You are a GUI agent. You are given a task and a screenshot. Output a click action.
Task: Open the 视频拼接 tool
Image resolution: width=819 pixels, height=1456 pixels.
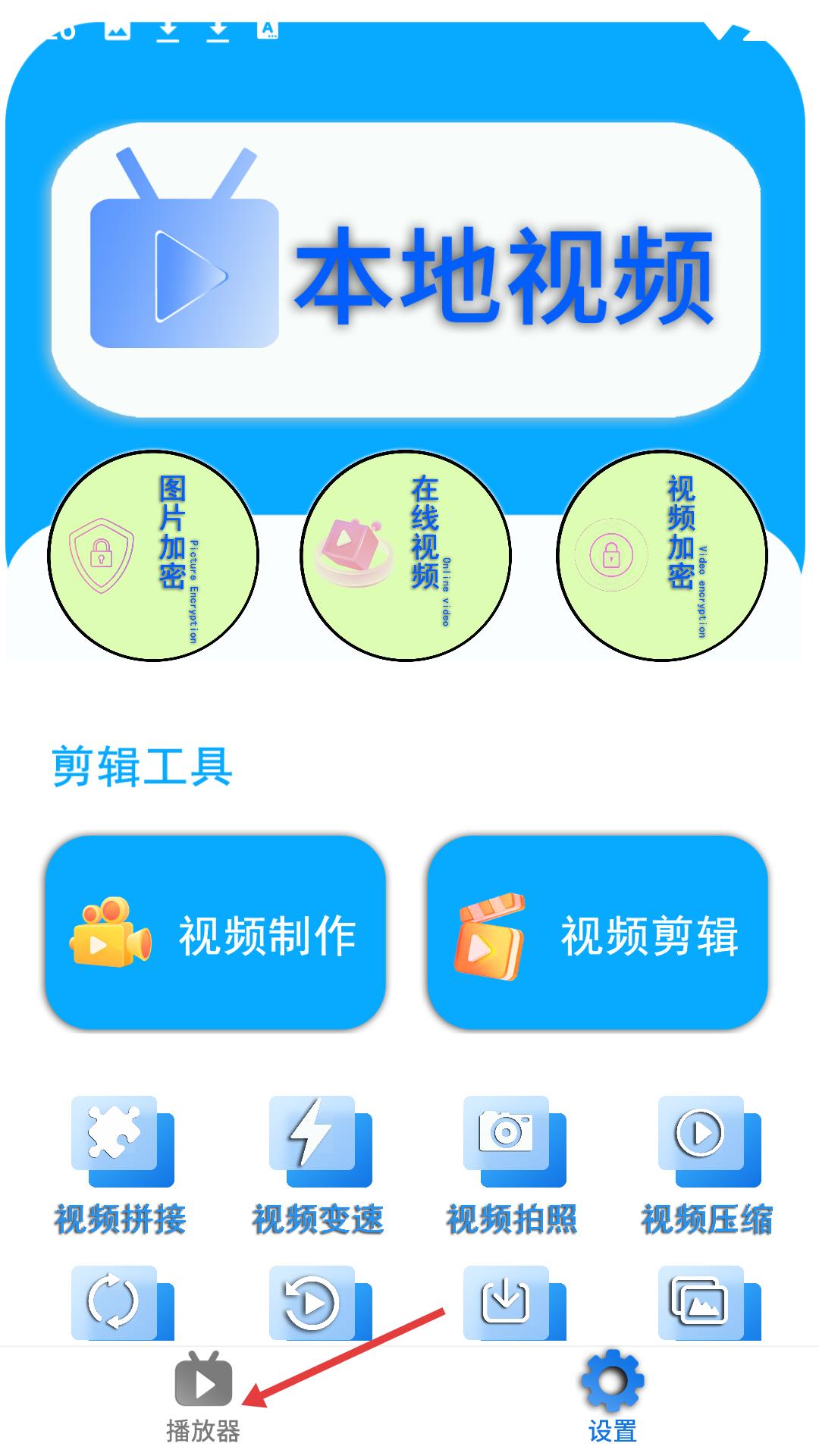point(121,1166)
